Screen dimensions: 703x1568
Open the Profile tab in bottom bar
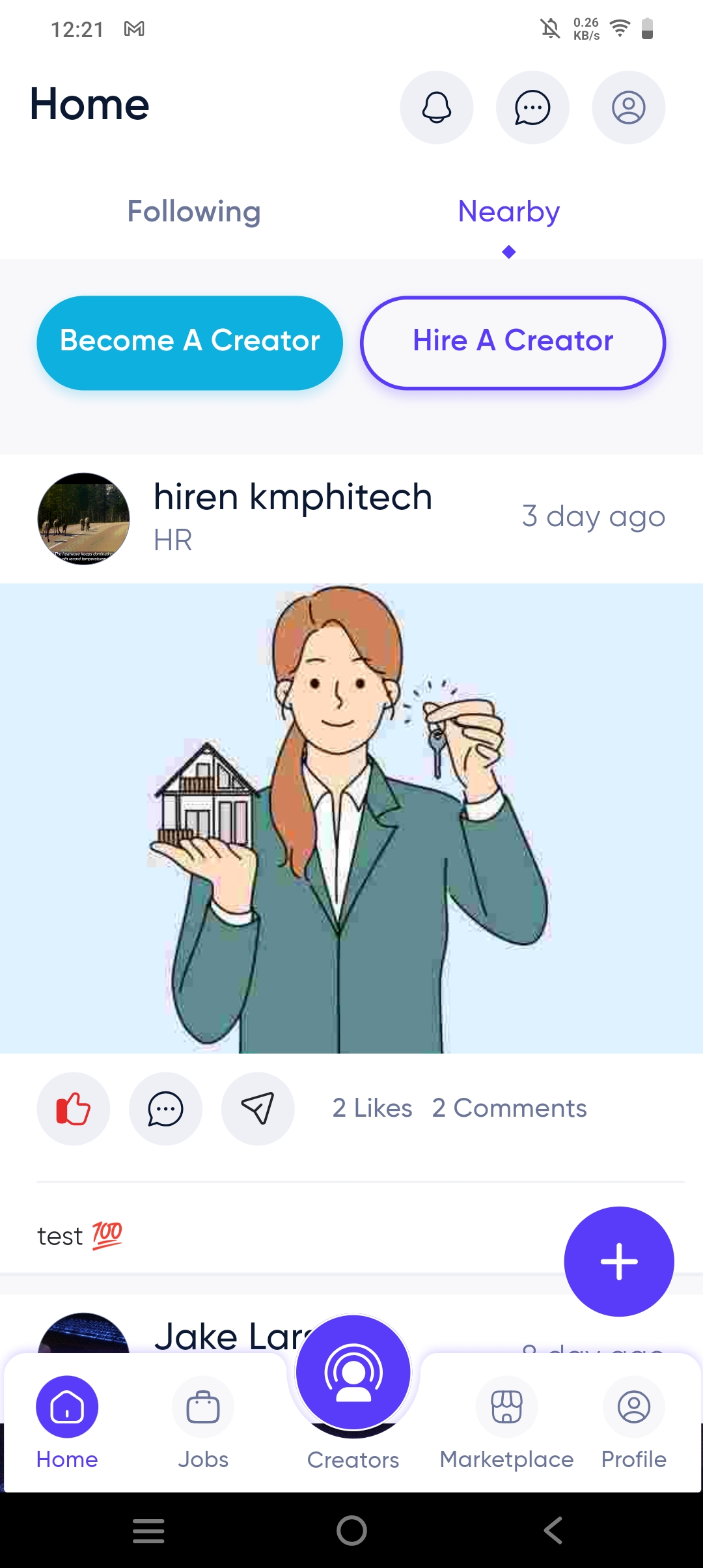click(633, 1423)
